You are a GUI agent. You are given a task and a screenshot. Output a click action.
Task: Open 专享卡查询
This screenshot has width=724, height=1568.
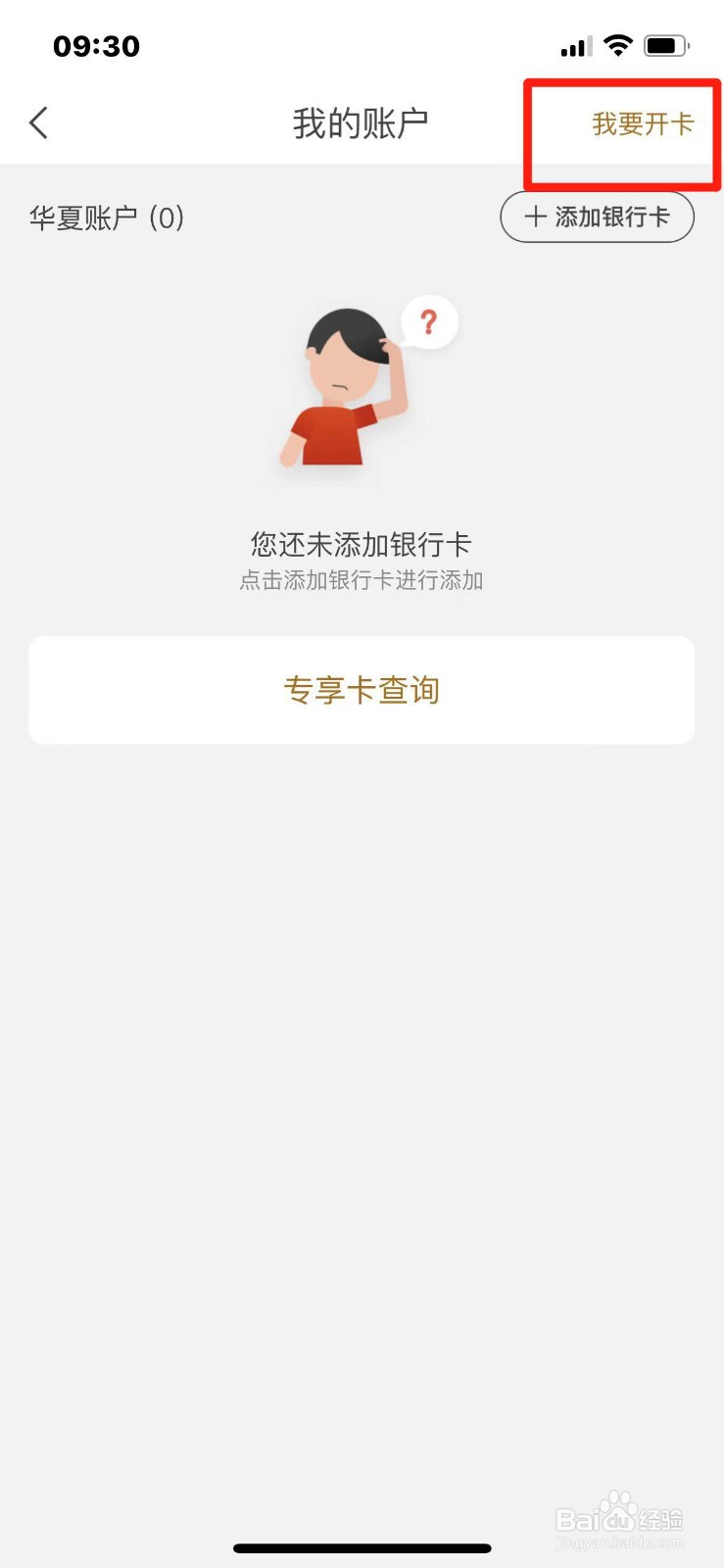coord(362,690)
